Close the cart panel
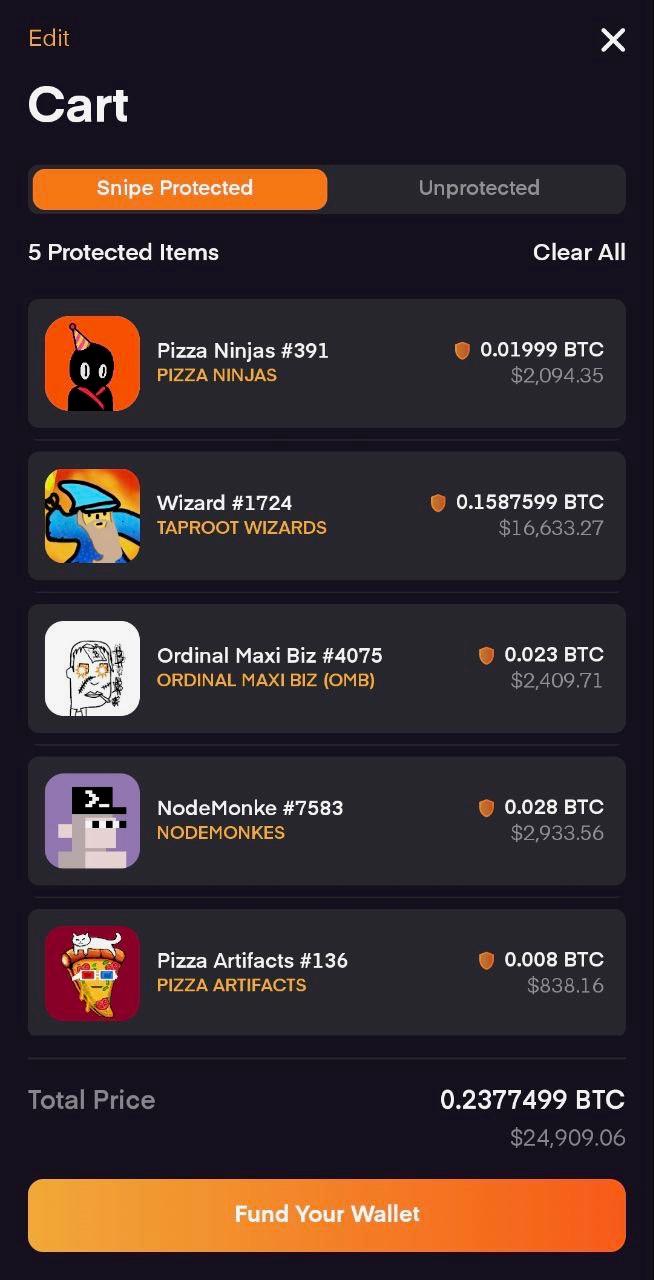The width and height of the screenshot is (654, 1280). (x=612, y=40)
